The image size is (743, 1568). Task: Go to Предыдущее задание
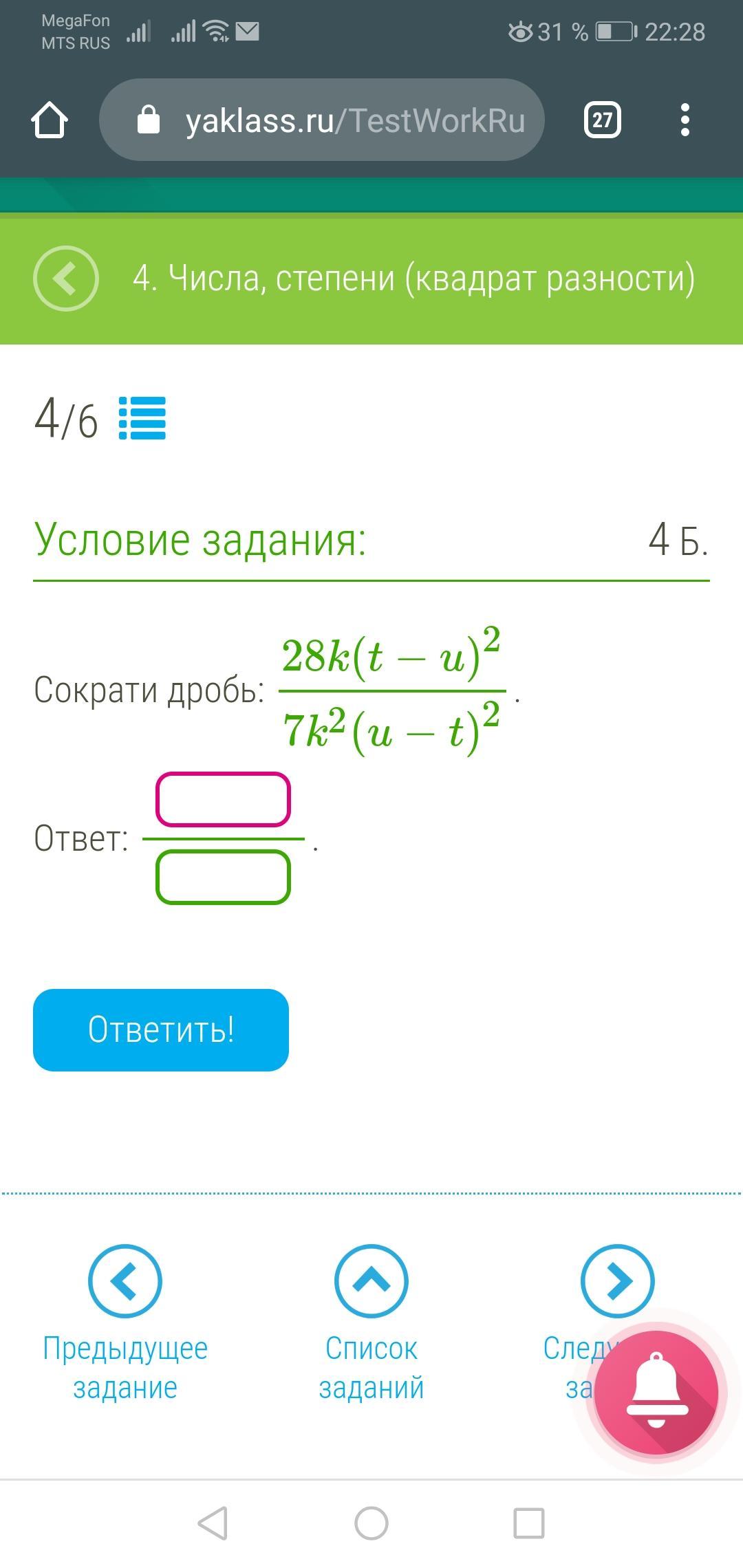click(x=125, y=1323)
